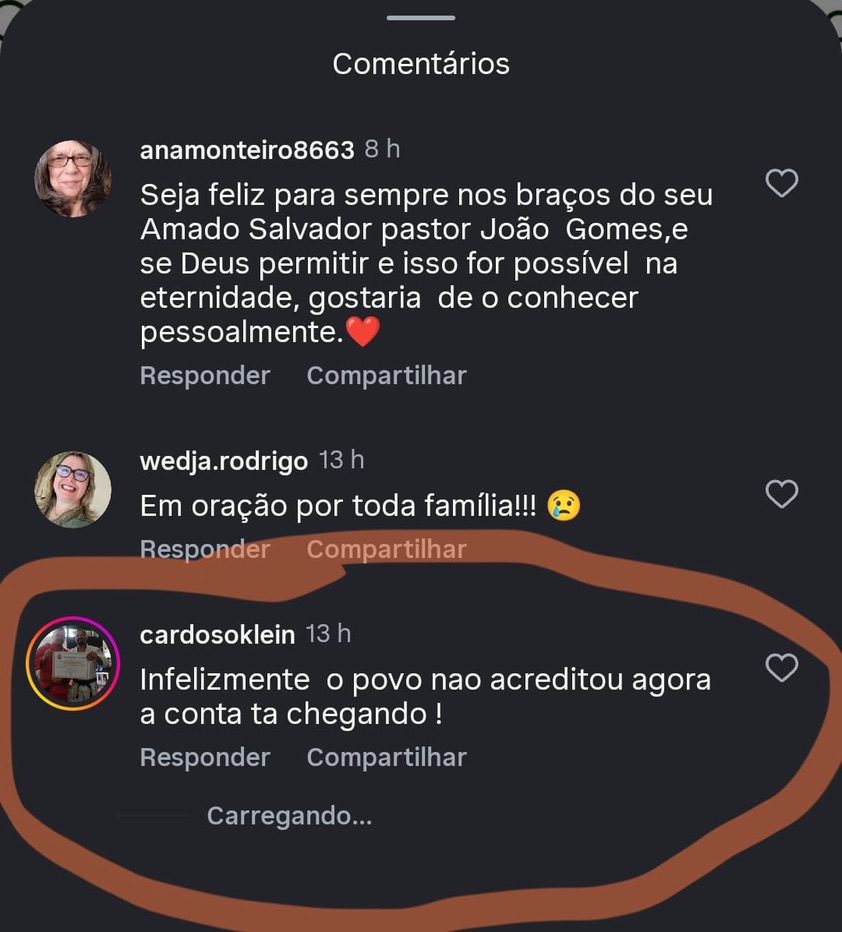Open the wedja.rodrigo username link
This screenshot has height=932, width=842.
coord(224,461)
